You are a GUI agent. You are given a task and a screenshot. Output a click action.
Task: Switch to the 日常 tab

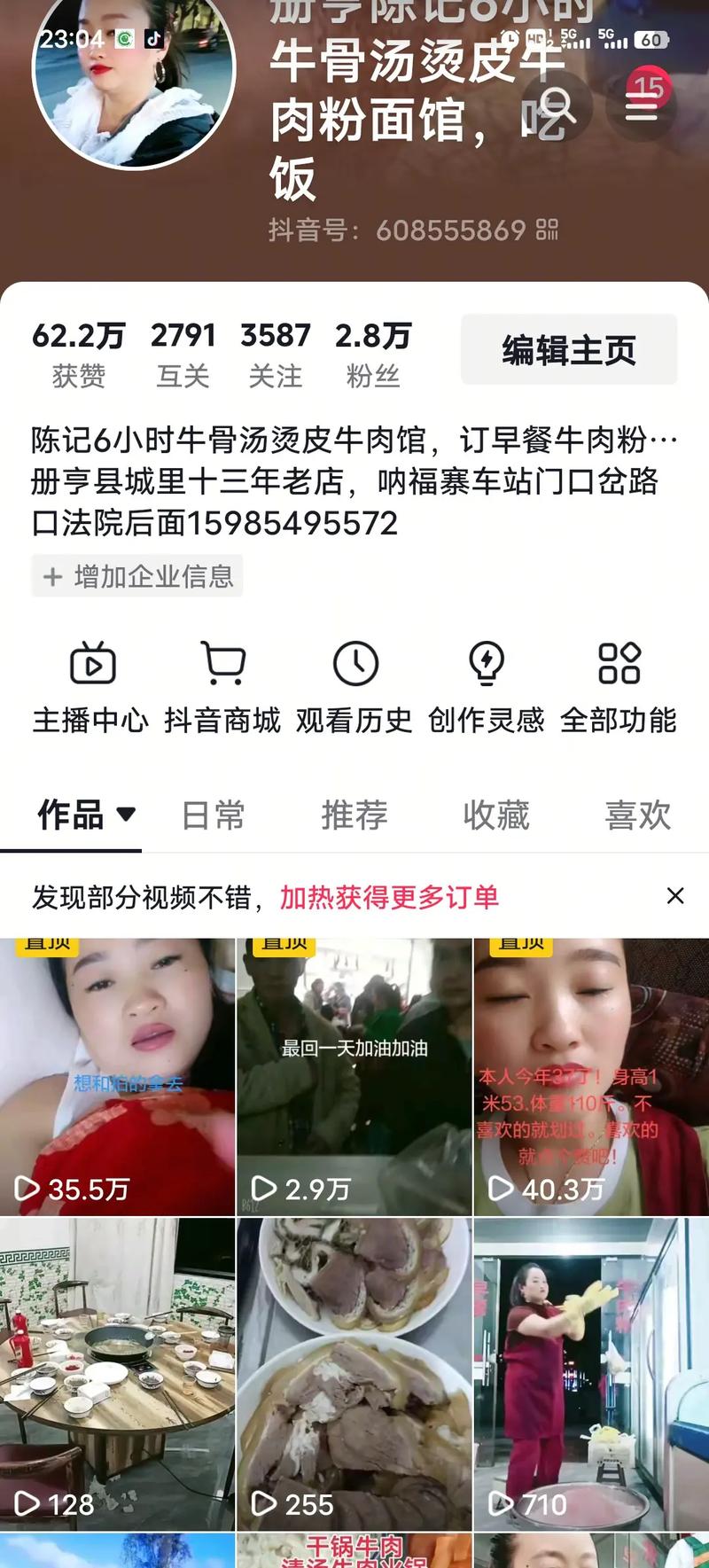click(213, 815)
